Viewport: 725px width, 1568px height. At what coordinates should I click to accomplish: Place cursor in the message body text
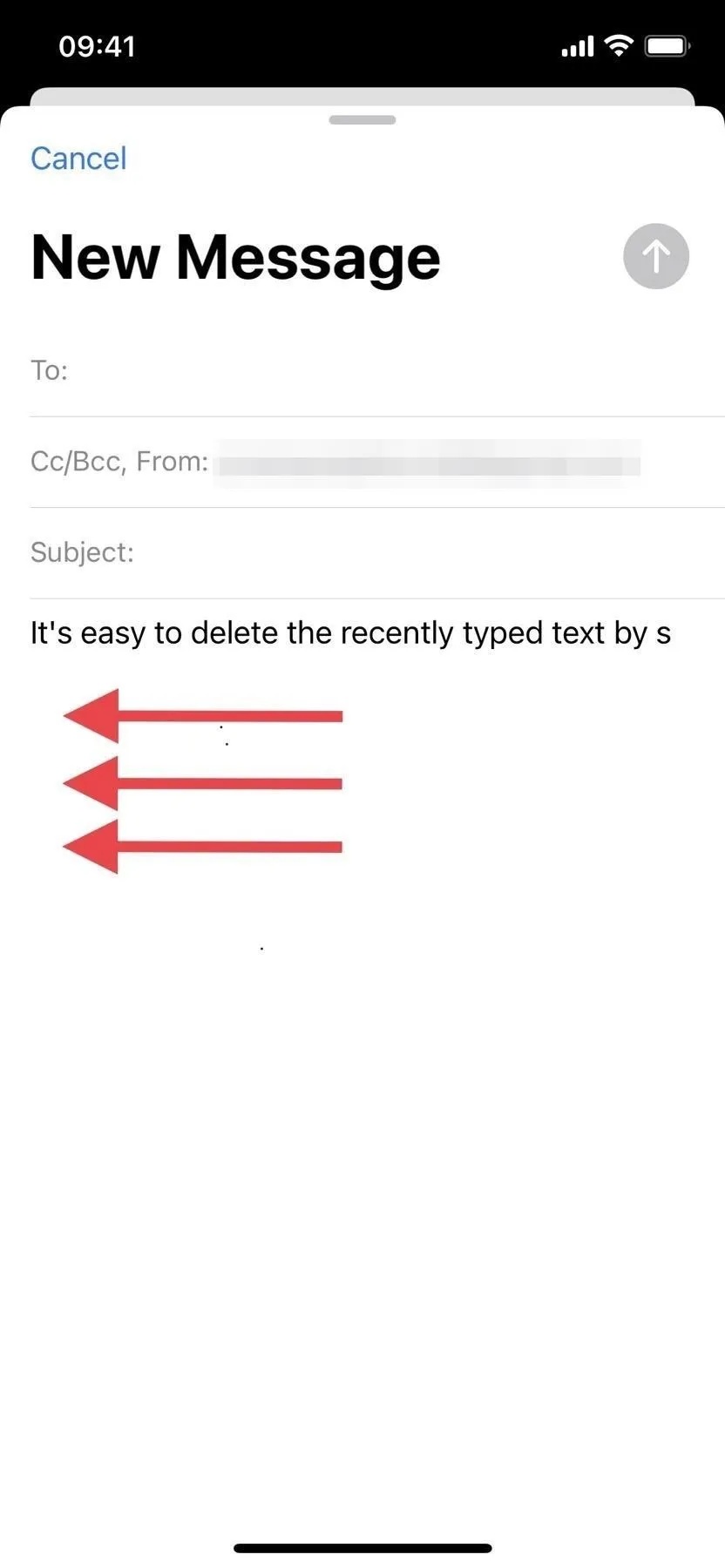click(x=350, y=633)
